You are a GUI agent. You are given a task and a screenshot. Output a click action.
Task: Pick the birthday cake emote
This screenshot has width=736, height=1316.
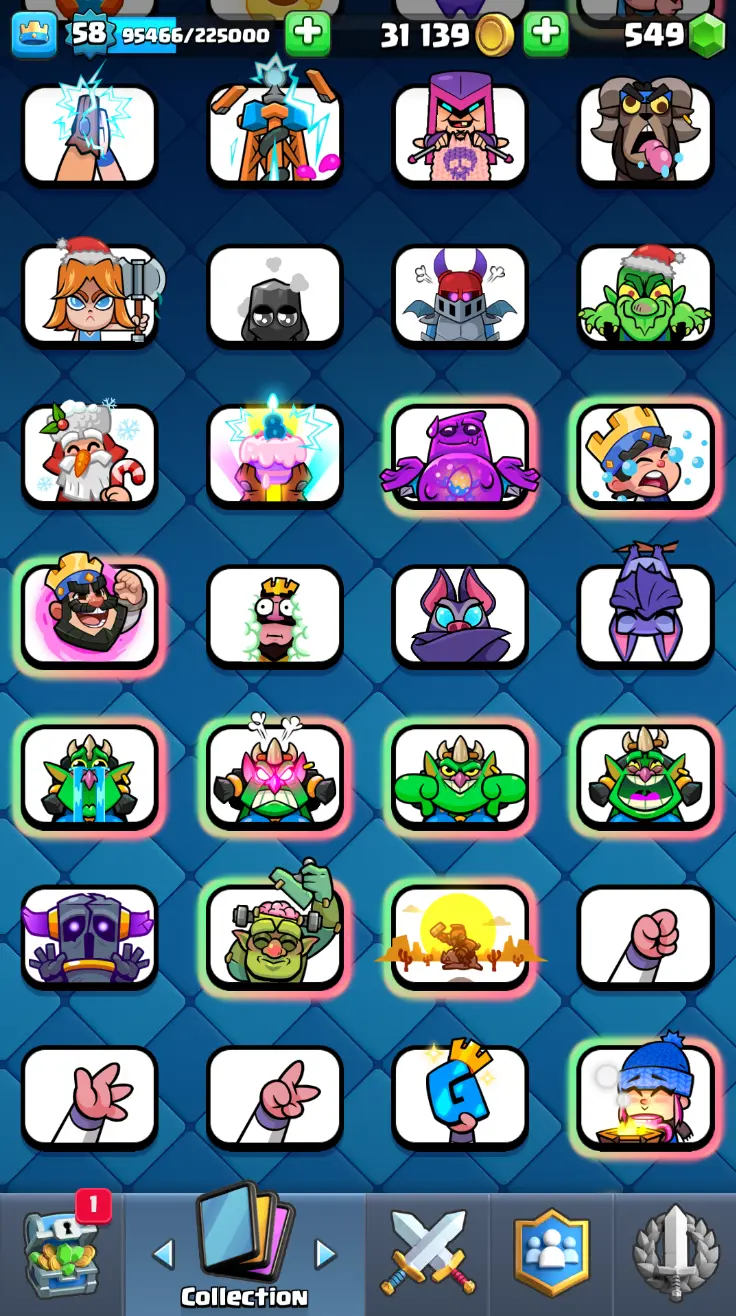pyautogui.click(x=275, y=456)
